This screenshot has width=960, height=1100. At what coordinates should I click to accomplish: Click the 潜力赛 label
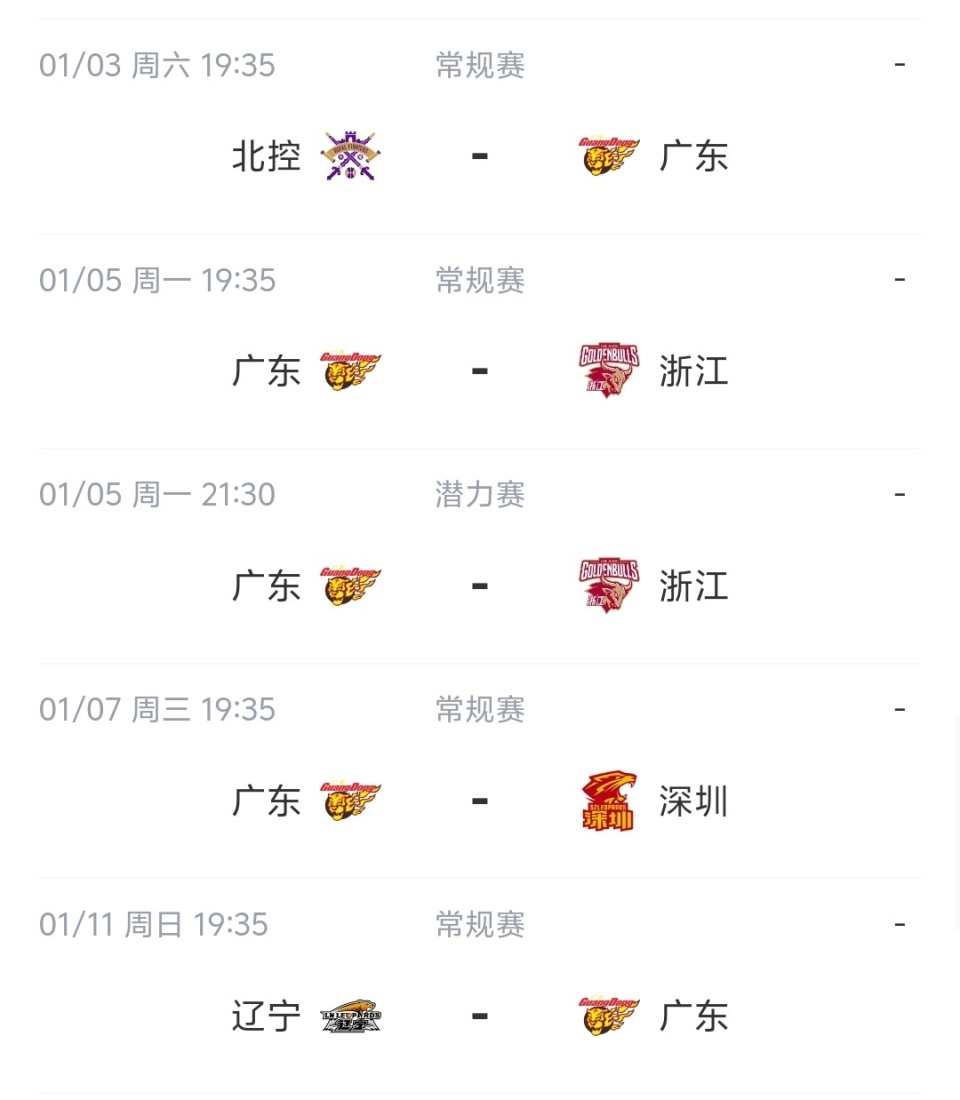[x=480, y=494]
